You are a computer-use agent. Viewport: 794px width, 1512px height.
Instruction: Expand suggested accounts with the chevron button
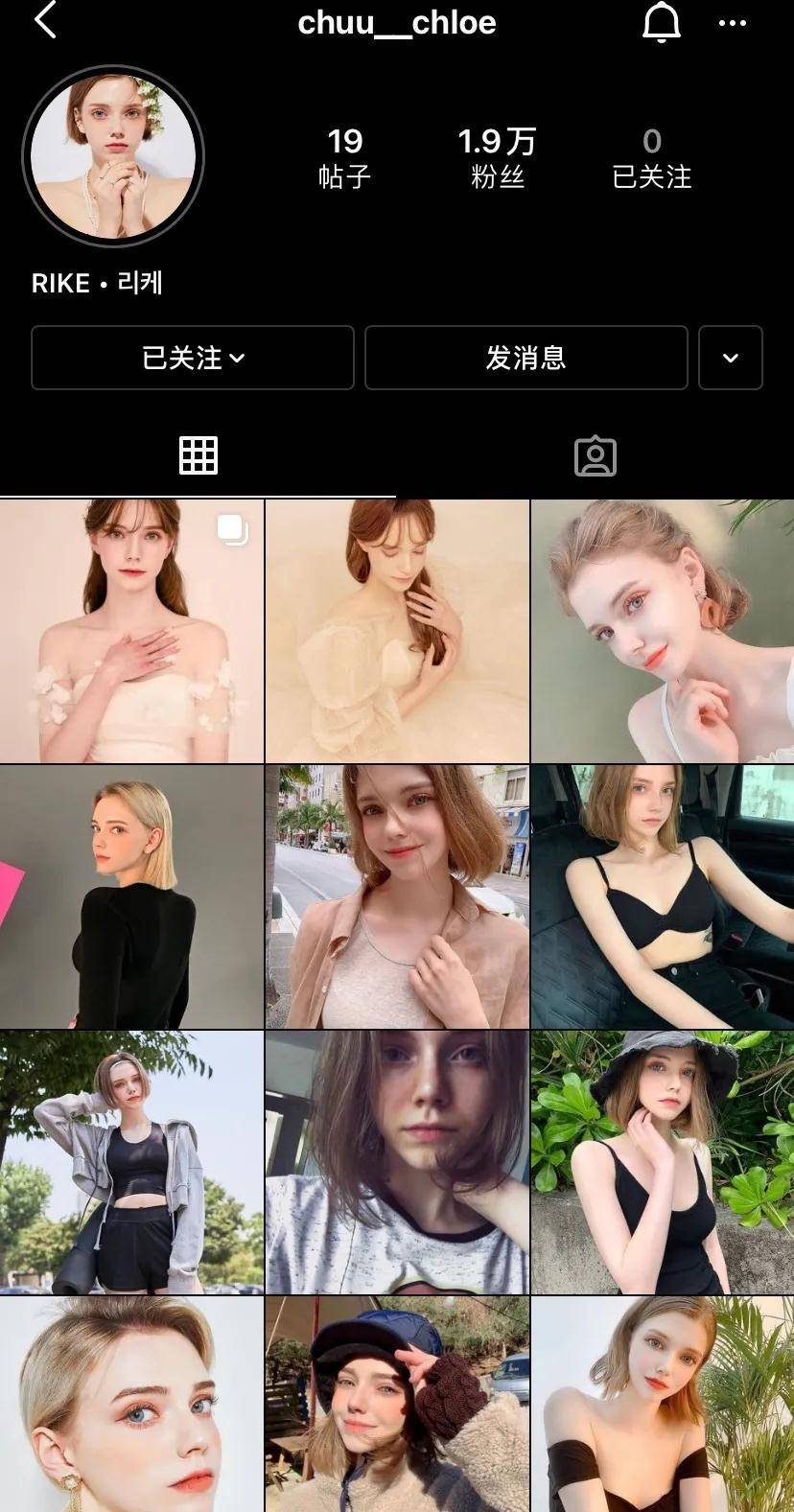click(731, 358)
